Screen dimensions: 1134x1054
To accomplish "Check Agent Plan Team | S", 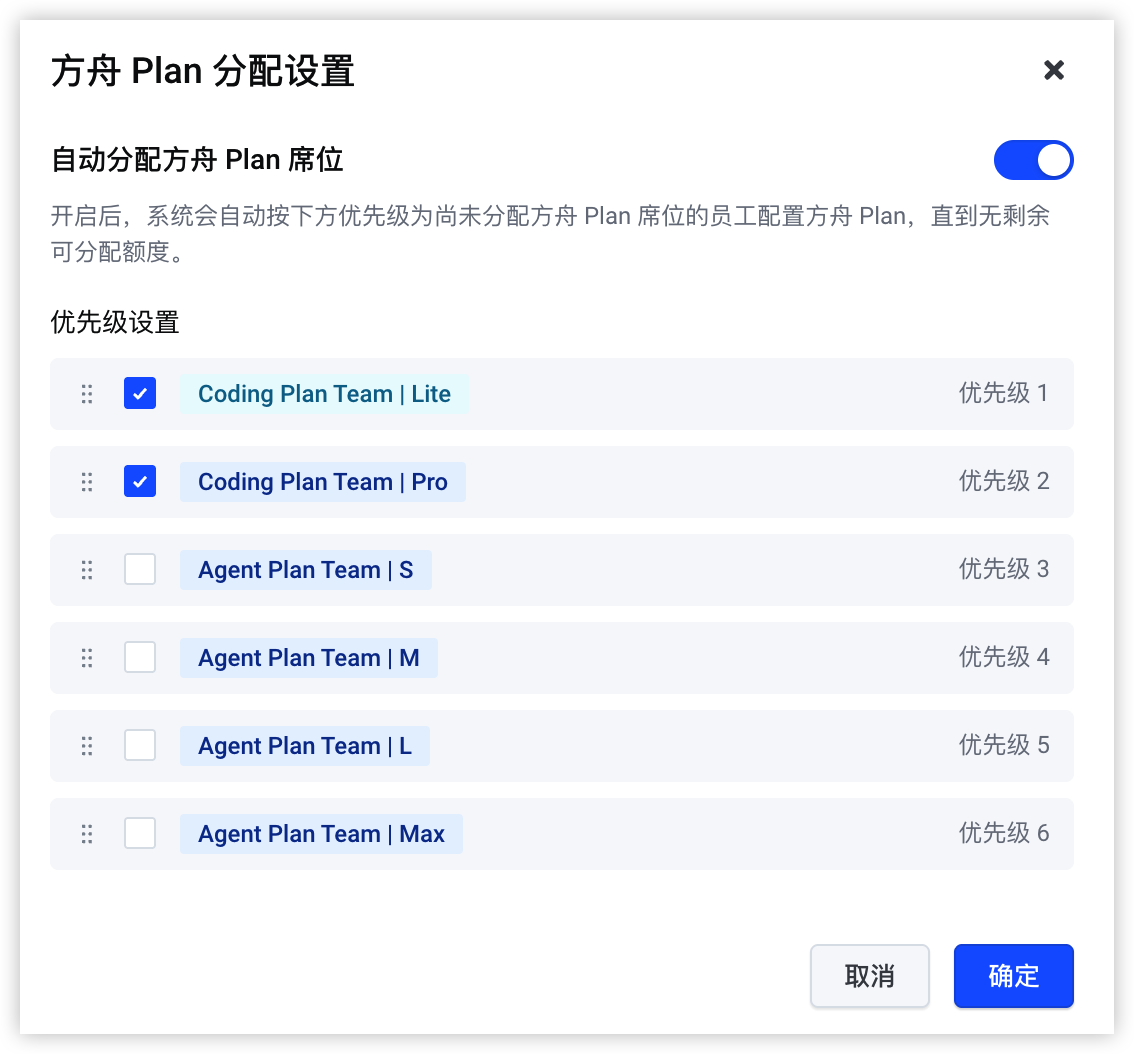I will point(140,569).
